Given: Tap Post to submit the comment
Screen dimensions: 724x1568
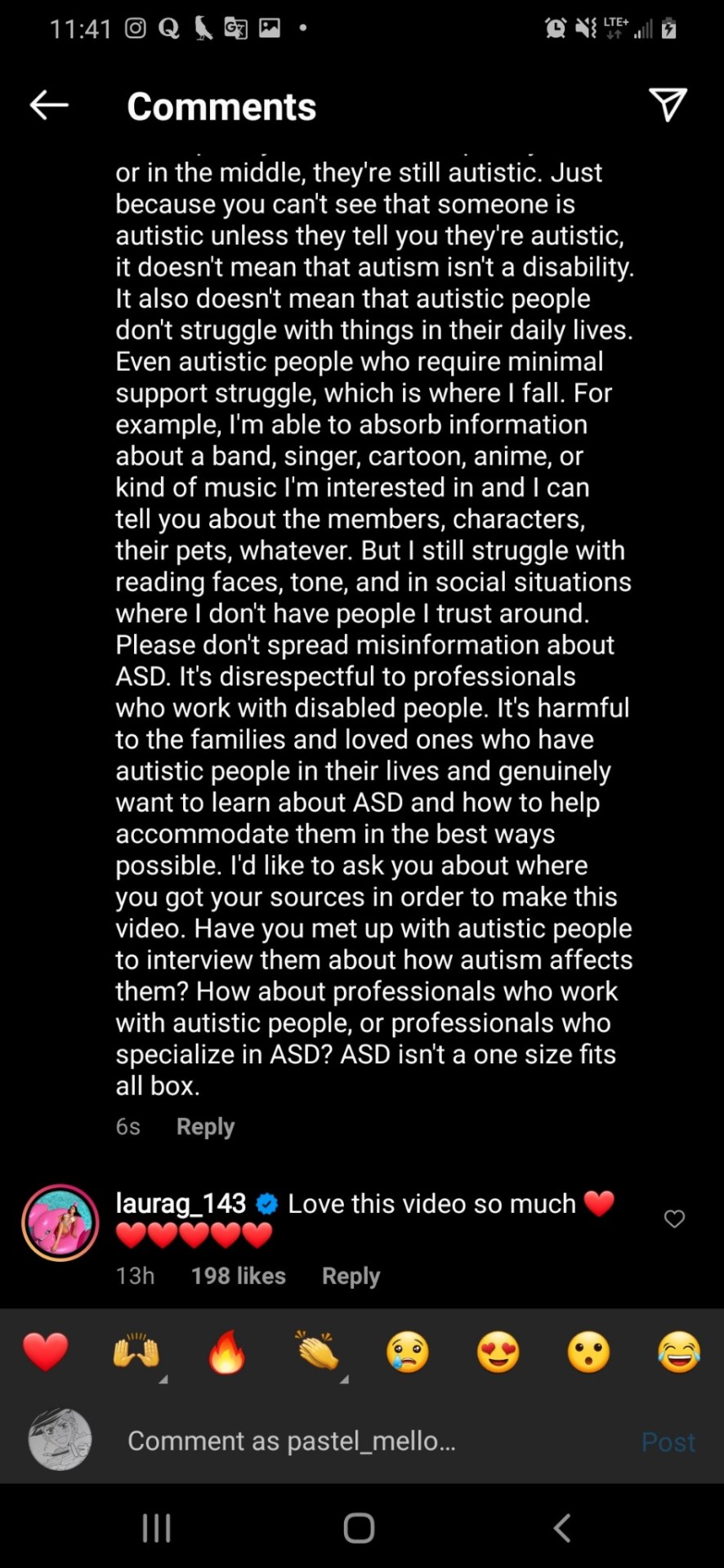Looking at the screenshot, I should [x=668, y=1442].
